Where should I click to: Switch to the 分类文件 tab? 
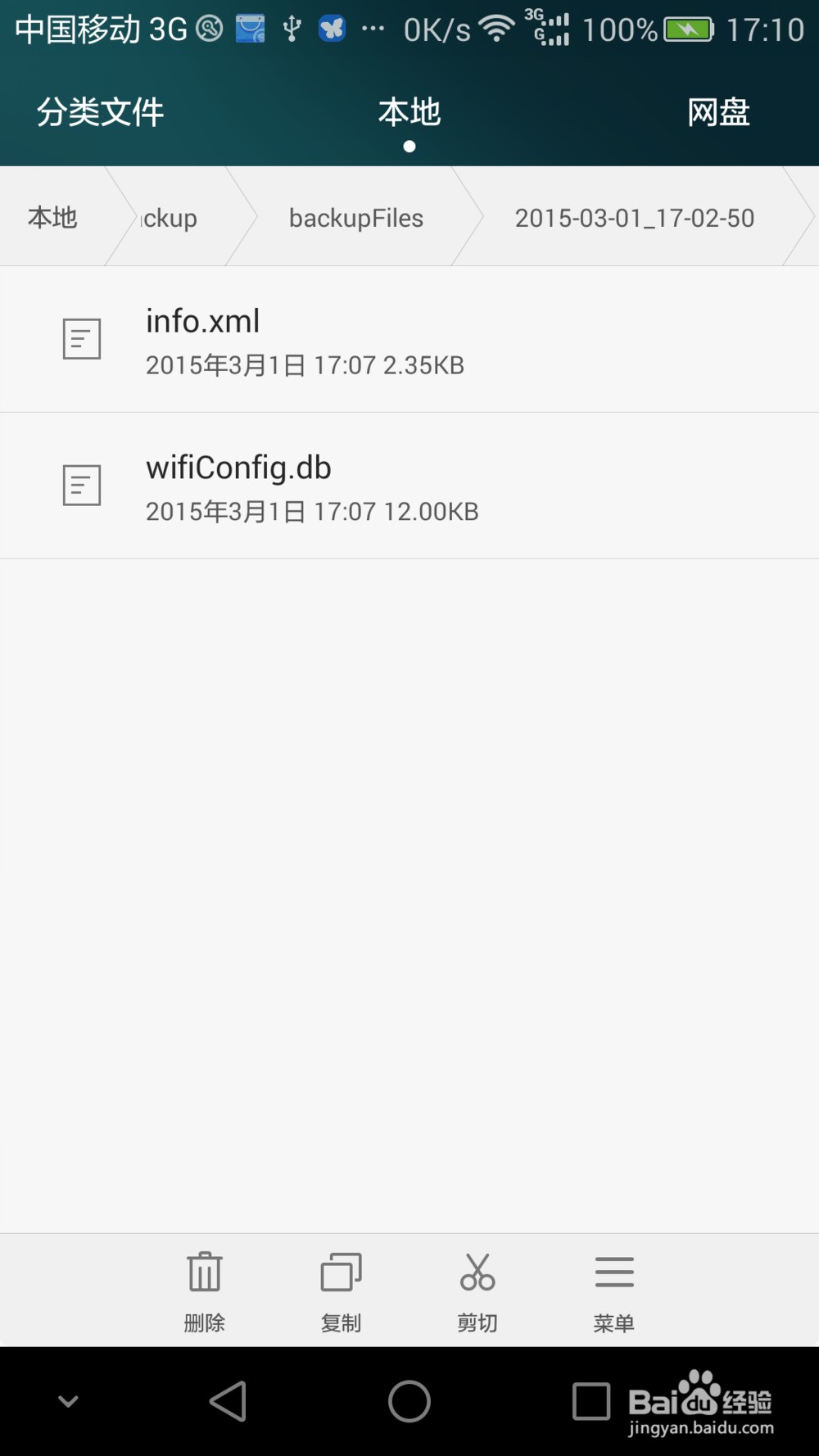pos(100,112)
